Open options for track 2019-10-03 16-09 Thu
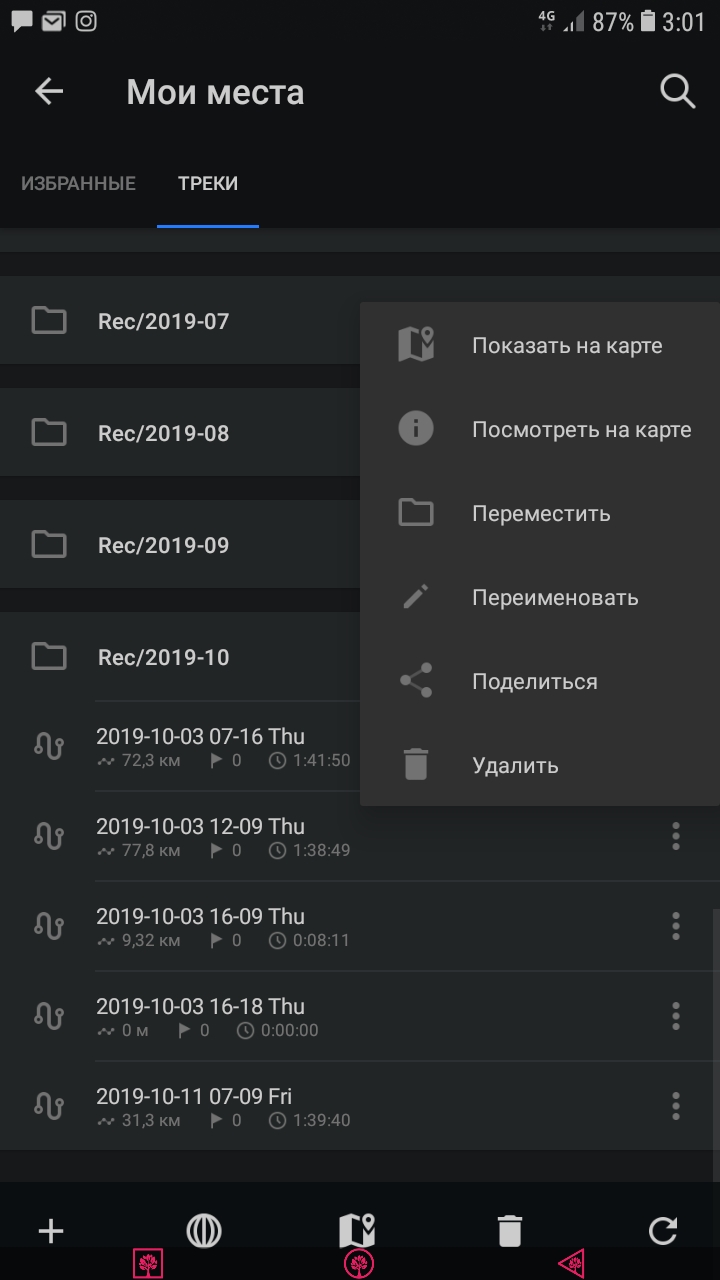The image size is (720, 1280). (x=676, y=926)
